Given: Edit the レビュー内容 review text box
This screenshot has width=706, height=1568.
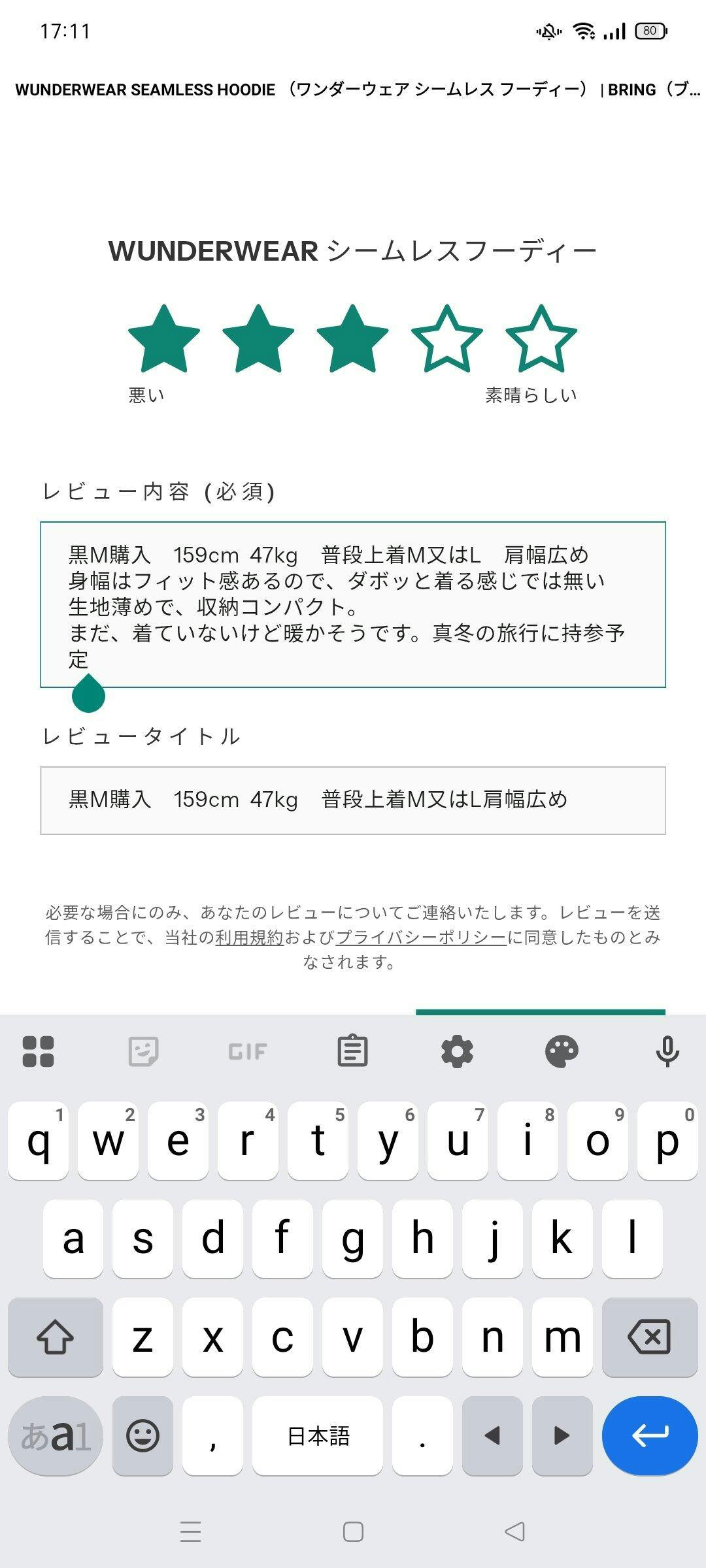Looking at the screenshot, I should pos(353,604).
